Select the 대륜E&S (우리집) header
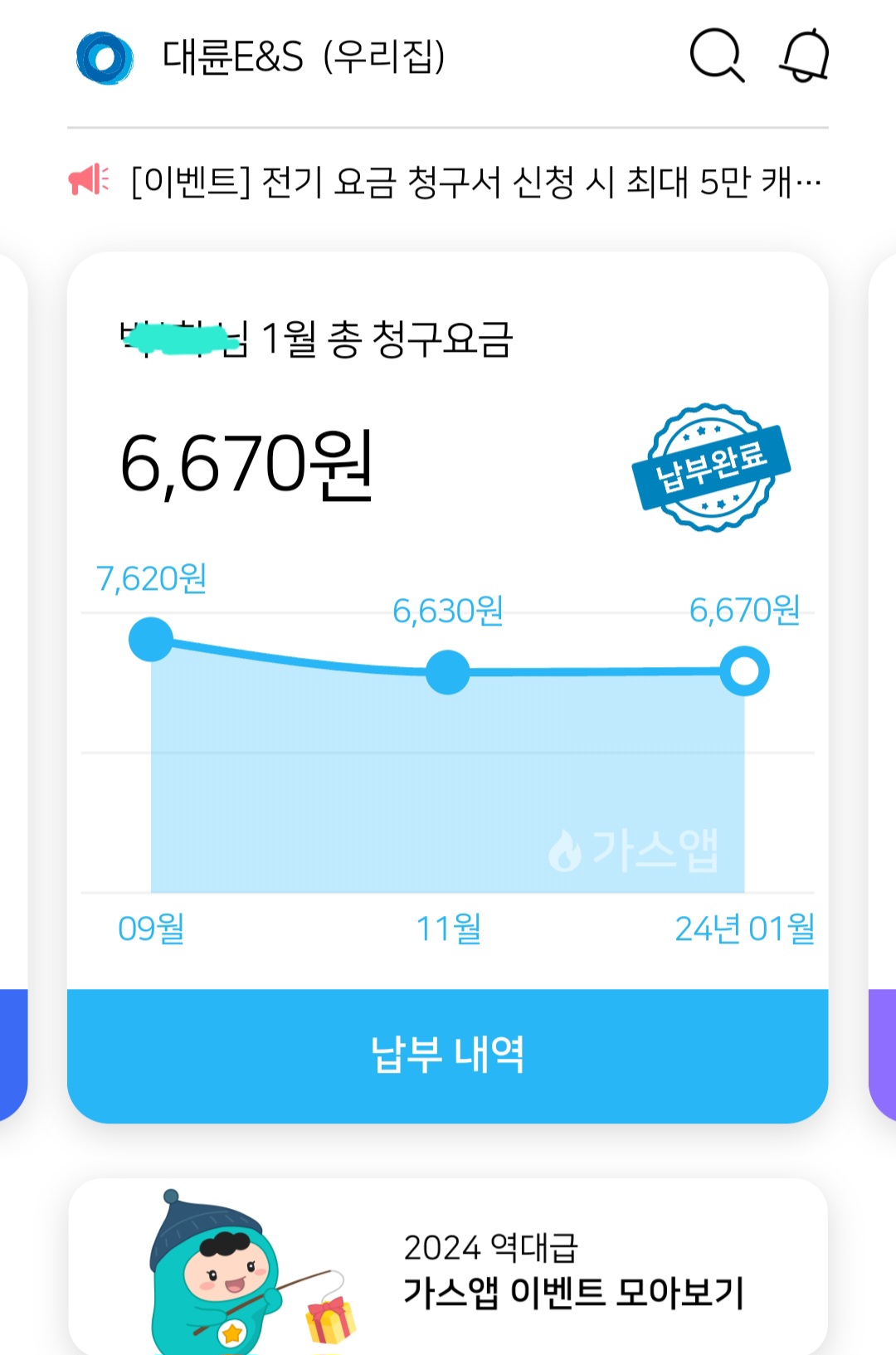 point(303,57)
